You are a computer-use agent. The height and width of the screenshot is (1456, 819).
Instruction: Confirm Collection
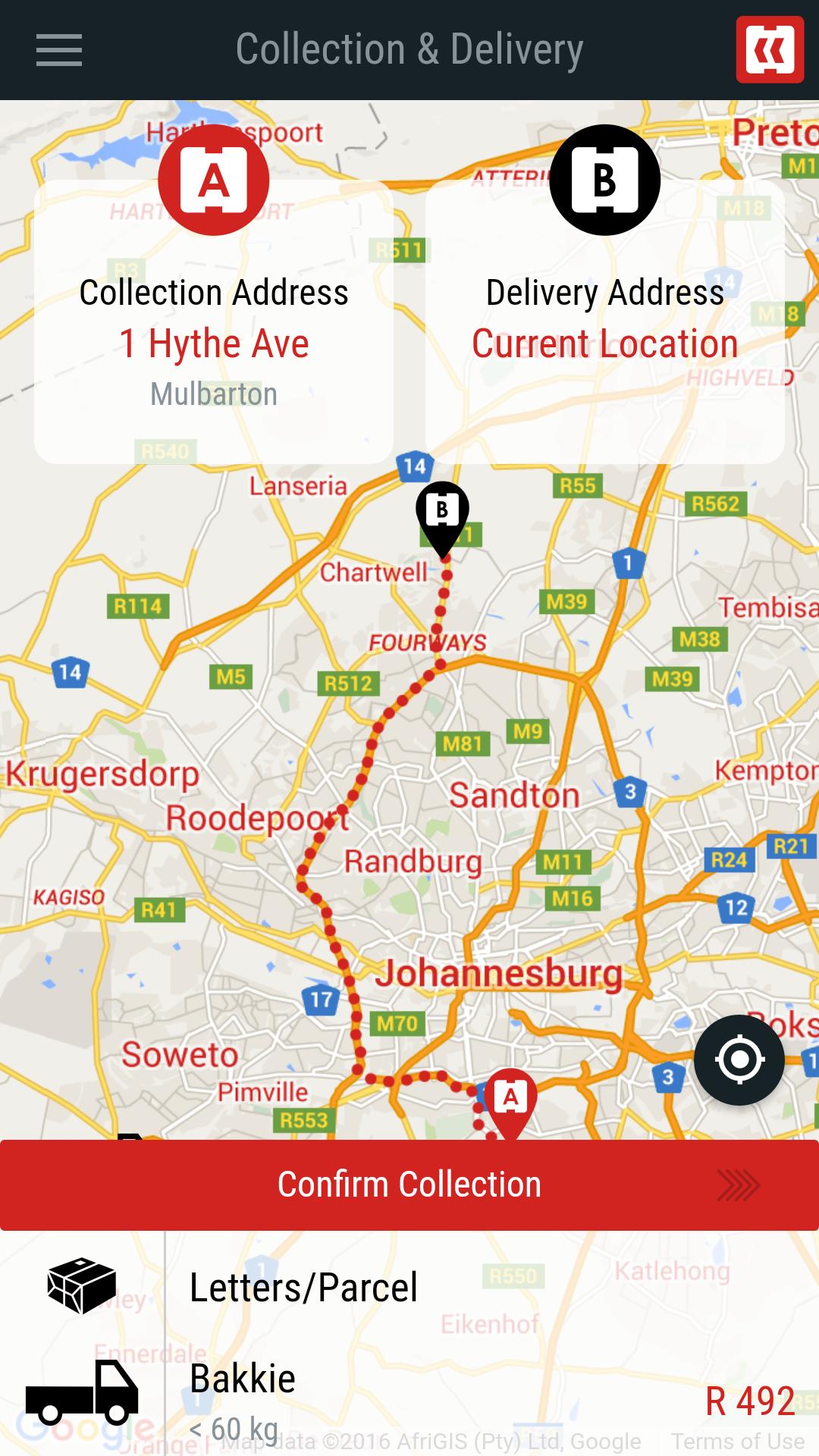(x=409, y=1185)
